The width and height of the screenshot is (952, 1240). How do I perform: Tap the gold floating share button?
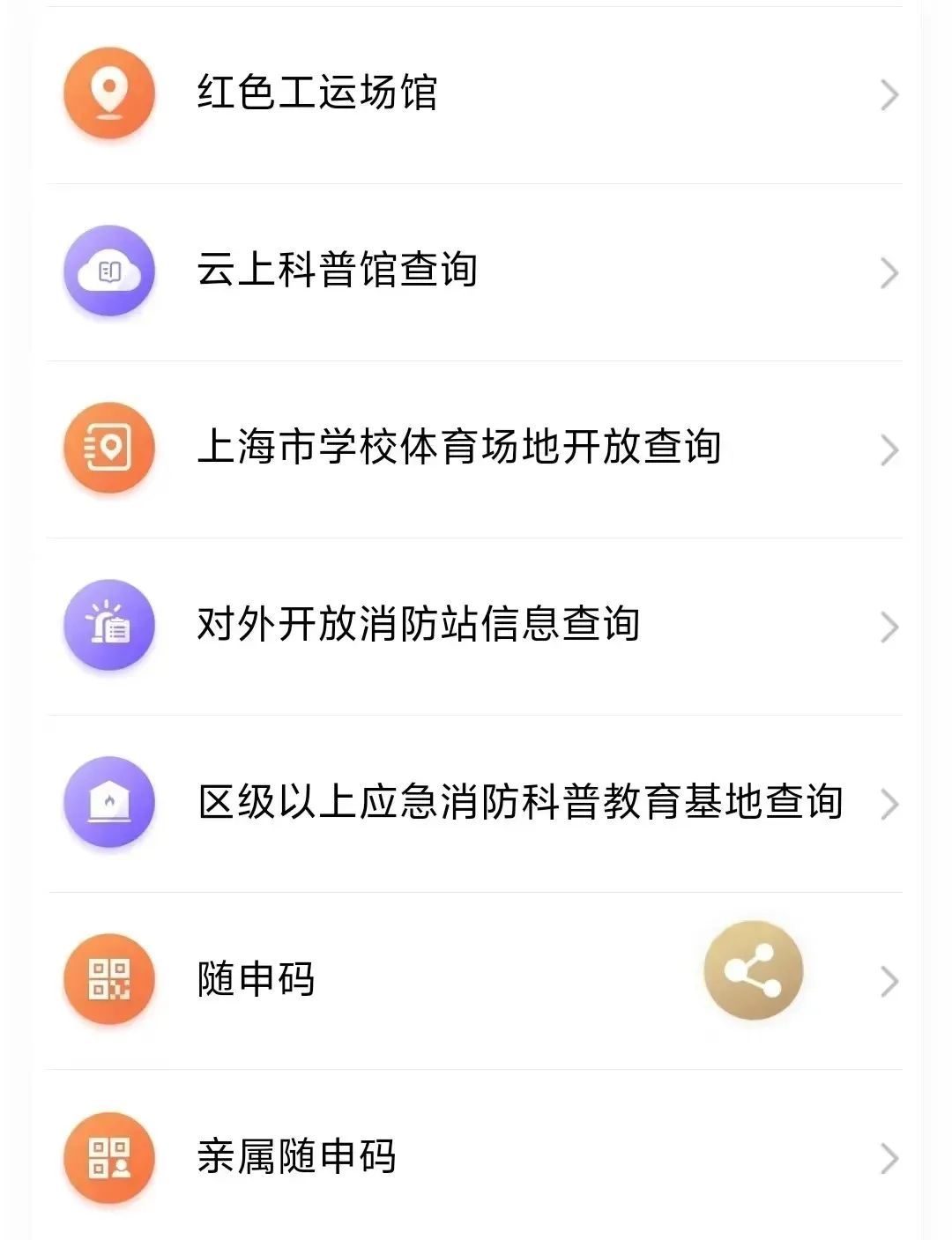pos(753,970)
